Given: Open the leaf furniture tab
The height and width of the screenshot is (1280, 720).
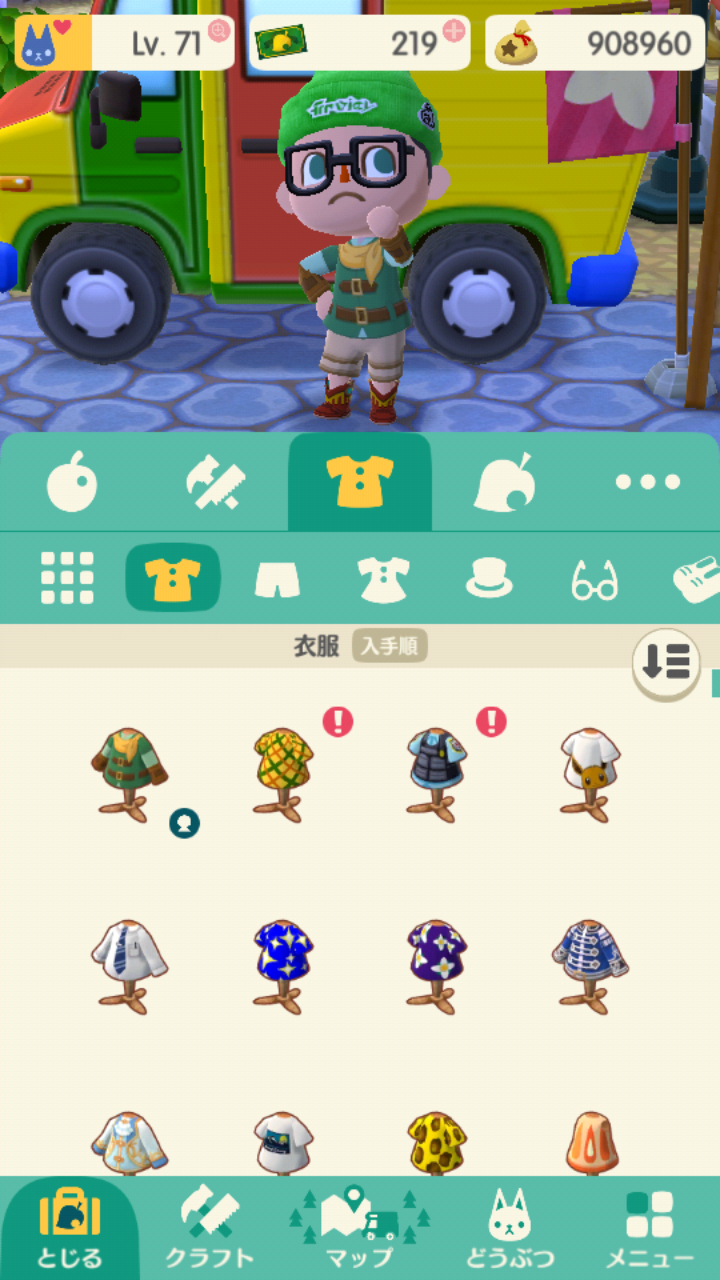Looking at the screenshot, I should pos(504,483).
